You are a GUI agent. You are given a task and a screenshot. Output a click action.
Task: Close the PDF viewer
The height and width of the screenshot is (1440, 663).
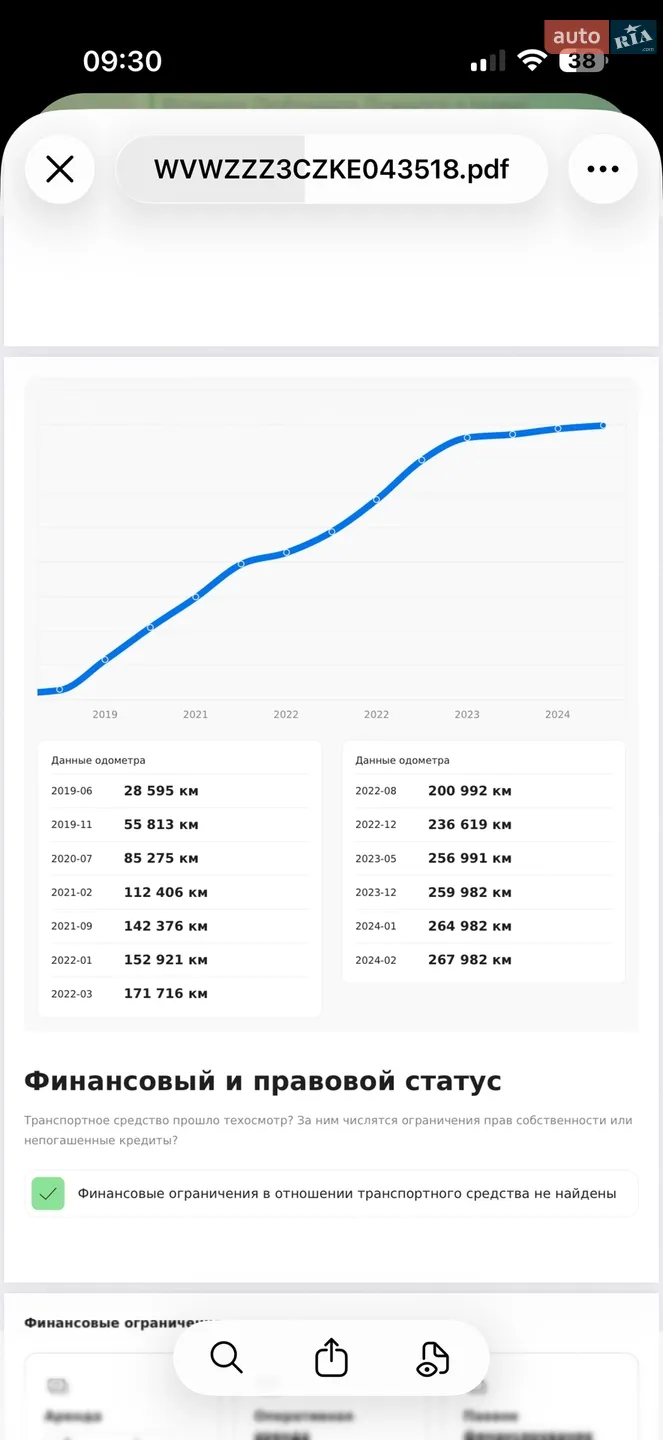coord(60,169)
